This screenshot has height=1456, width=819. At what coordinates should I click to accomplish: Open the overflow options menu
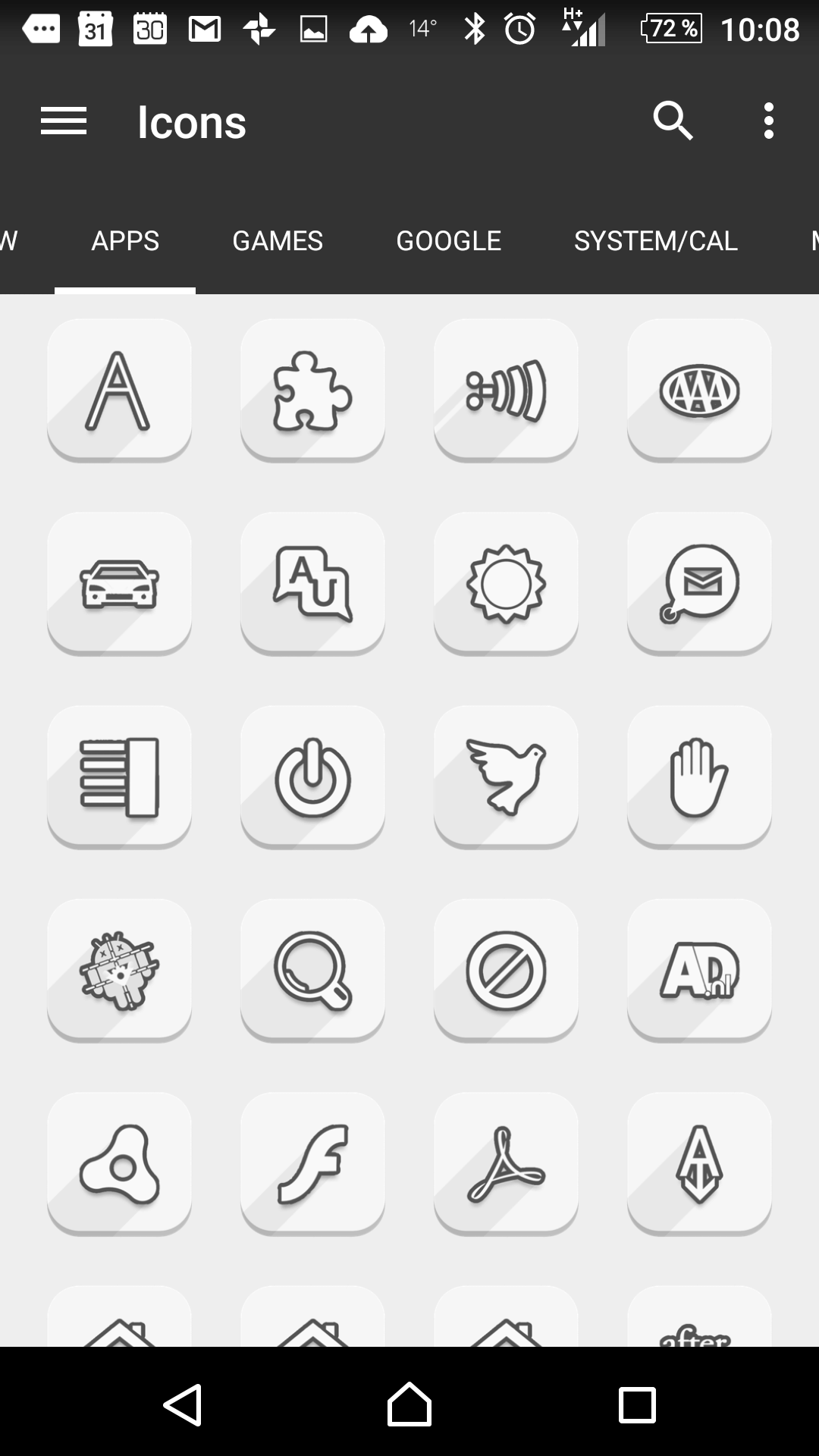click(769, 121)
